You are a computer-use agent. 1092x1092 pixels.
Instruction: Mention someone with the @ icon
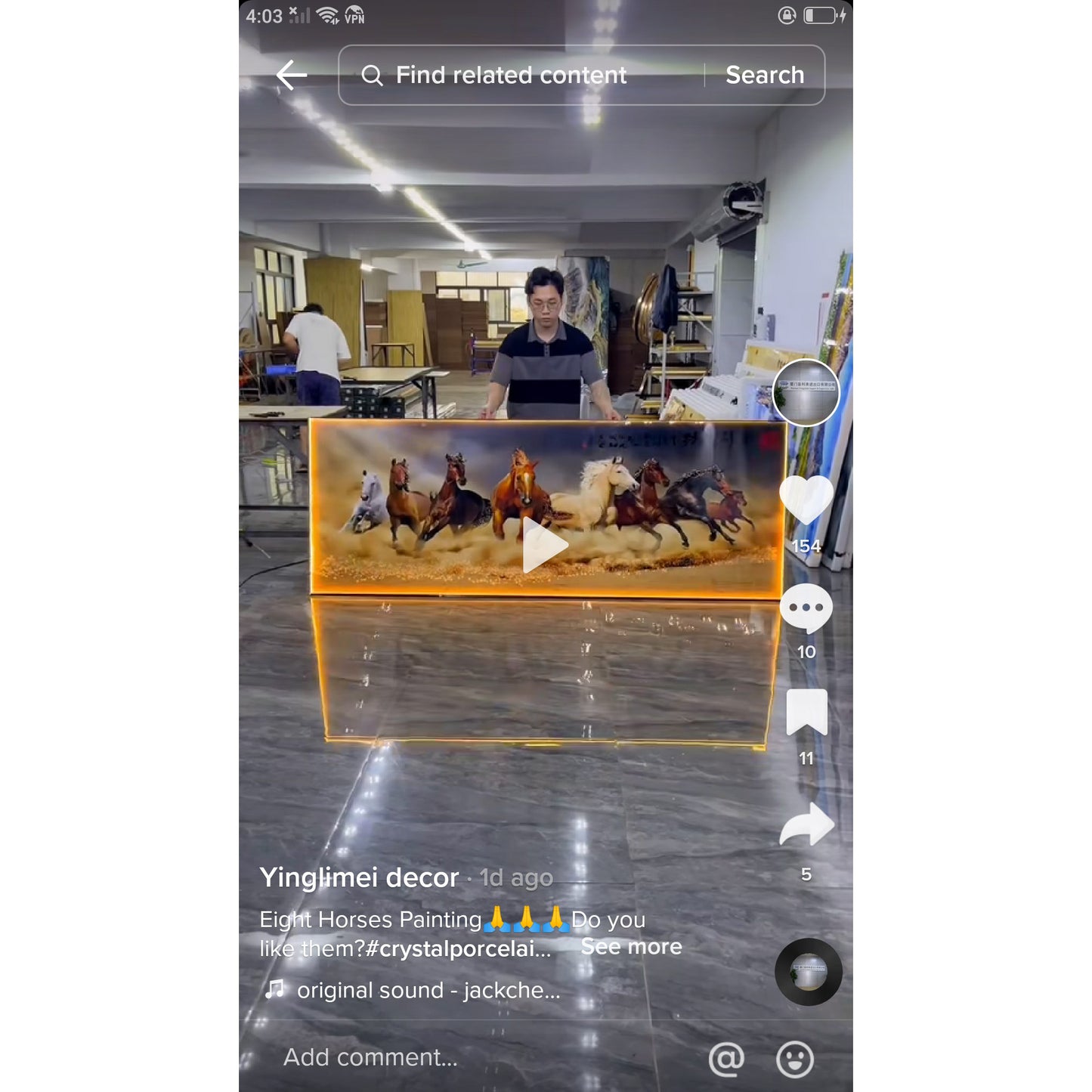point(726,1059)
